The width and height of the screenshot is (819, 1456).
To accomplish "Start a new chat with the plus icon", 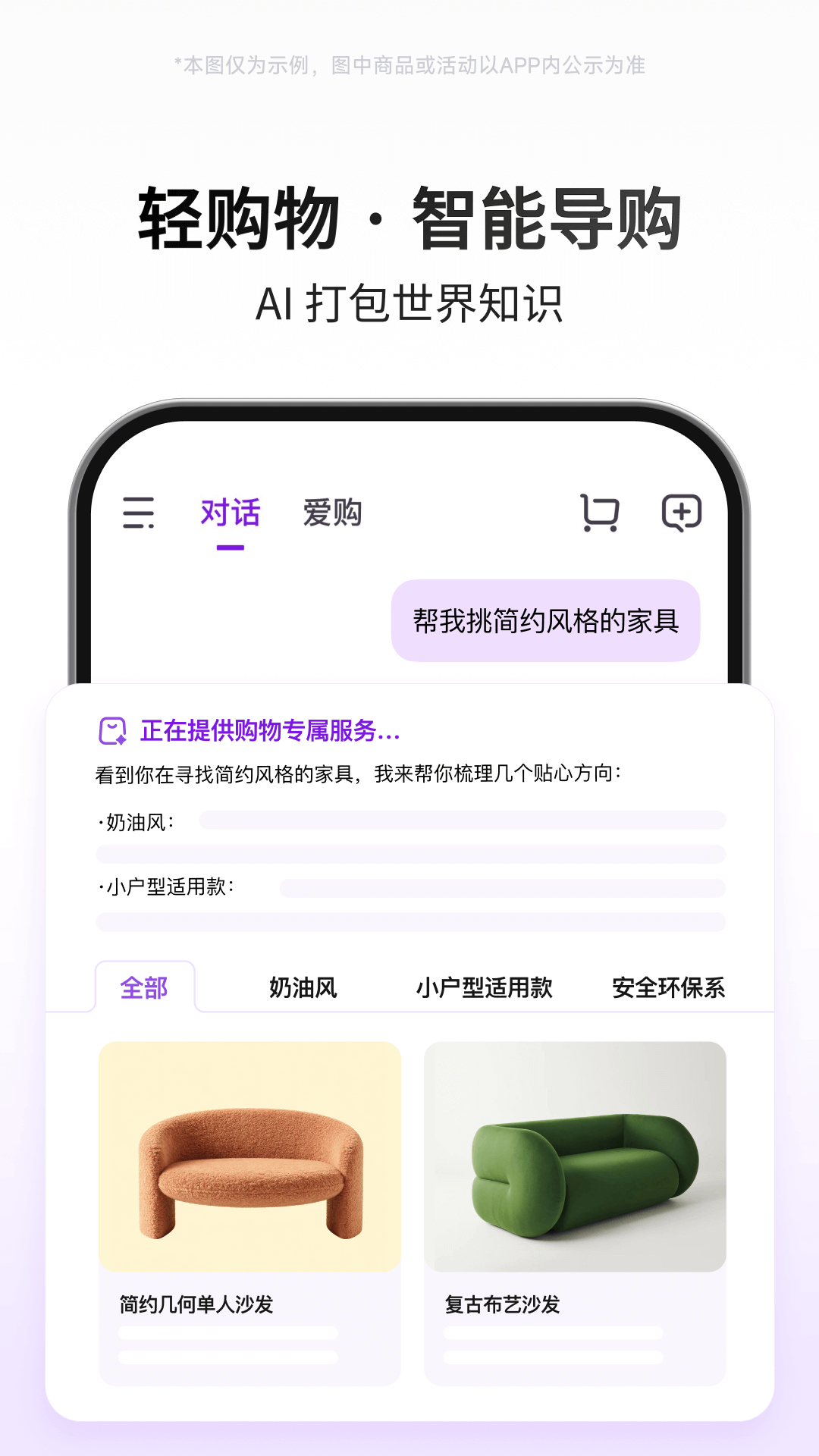I will tap(681, 513).
